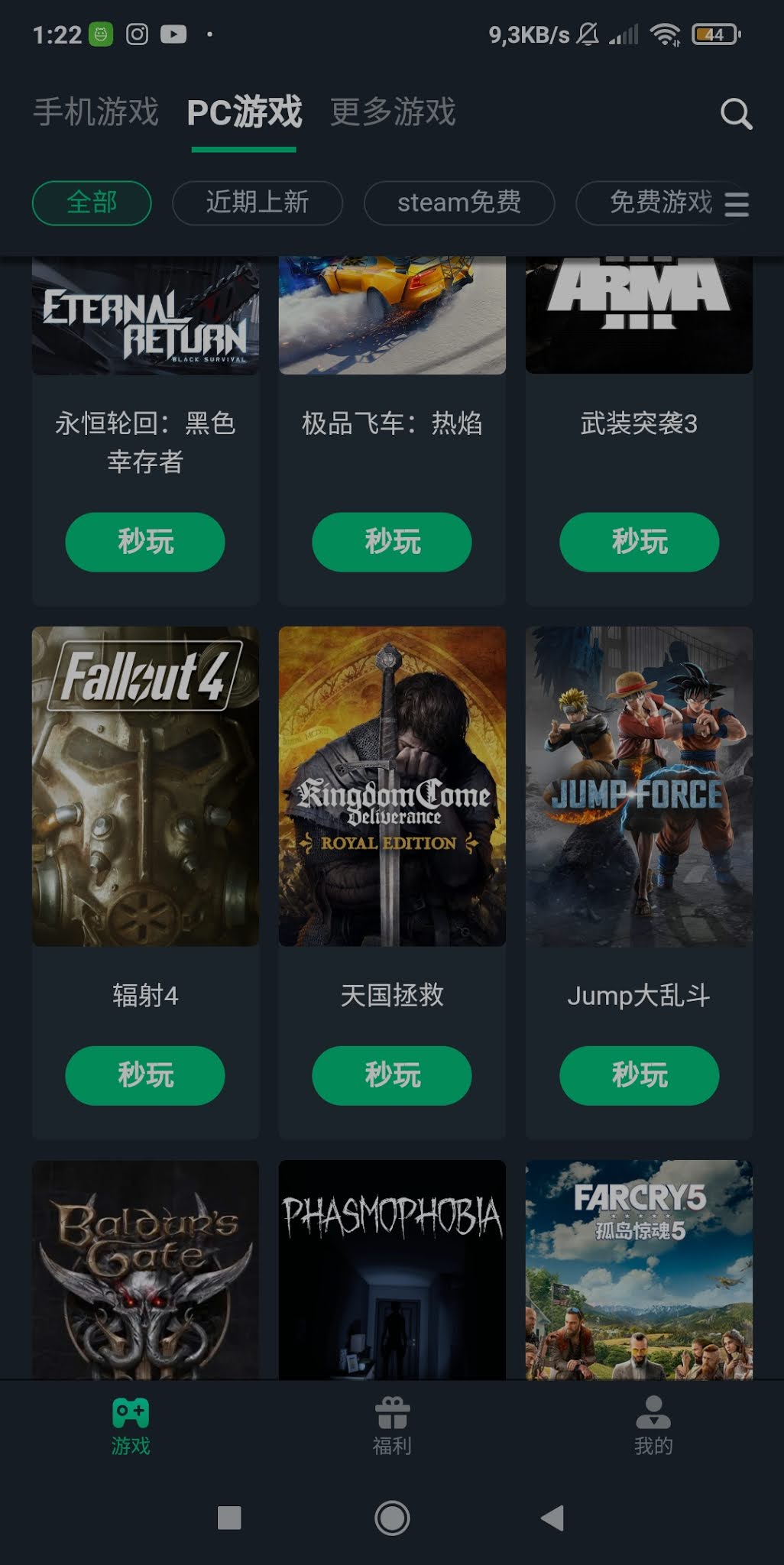Switch to the 手机游戏 tab
The image size is (784, 1565).
(x=95, y=112)
